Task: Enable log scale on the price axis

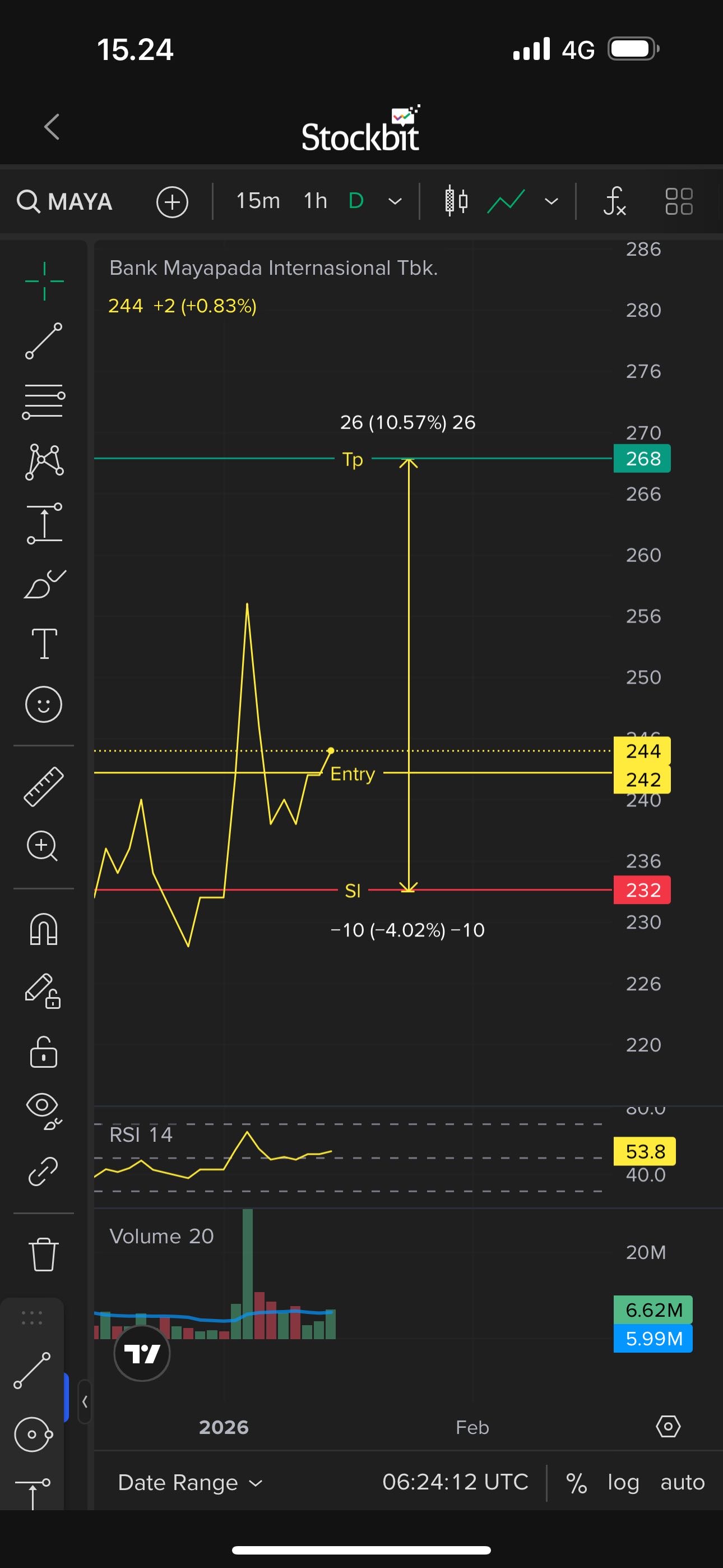Action: [x=623, y=1483]
